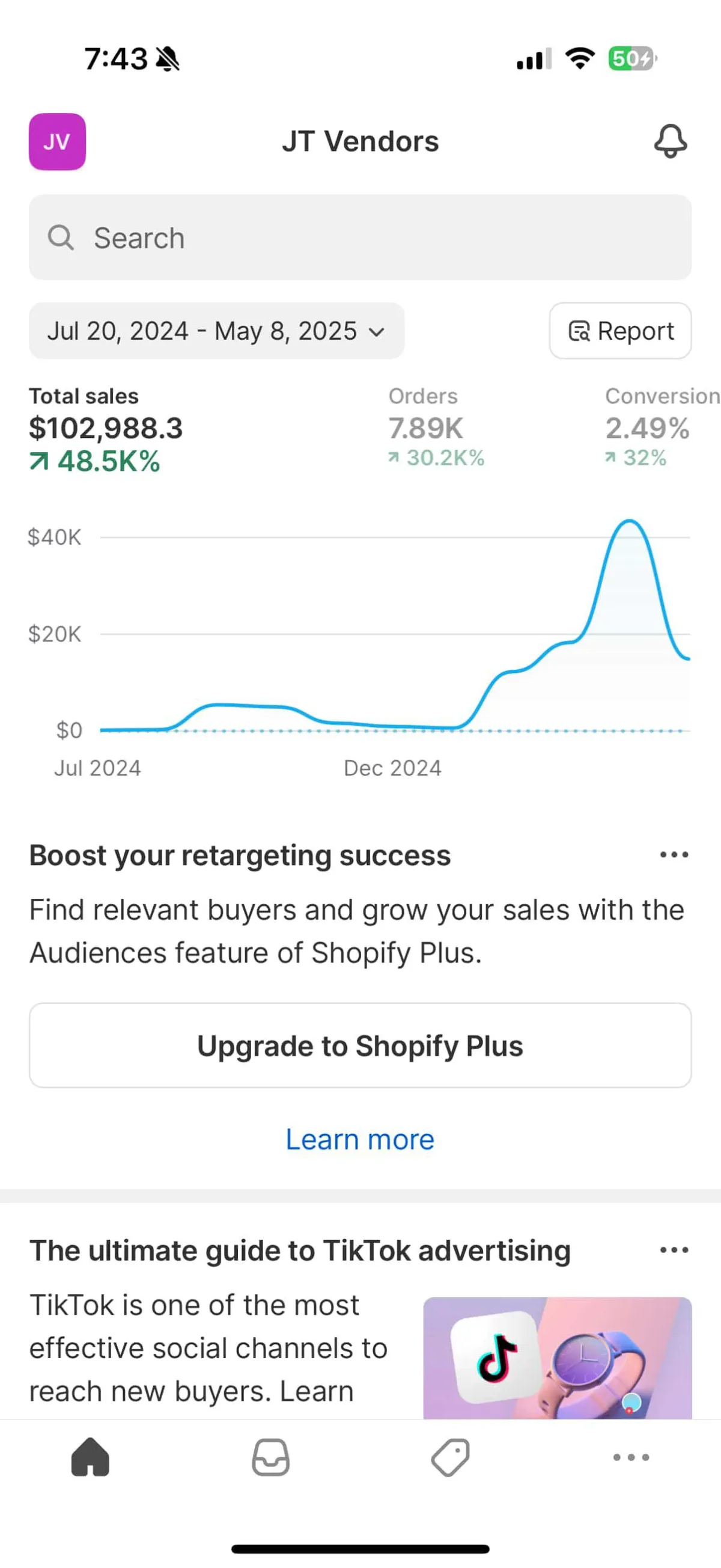Go to the Home tab

click(x=90, y=1457)
